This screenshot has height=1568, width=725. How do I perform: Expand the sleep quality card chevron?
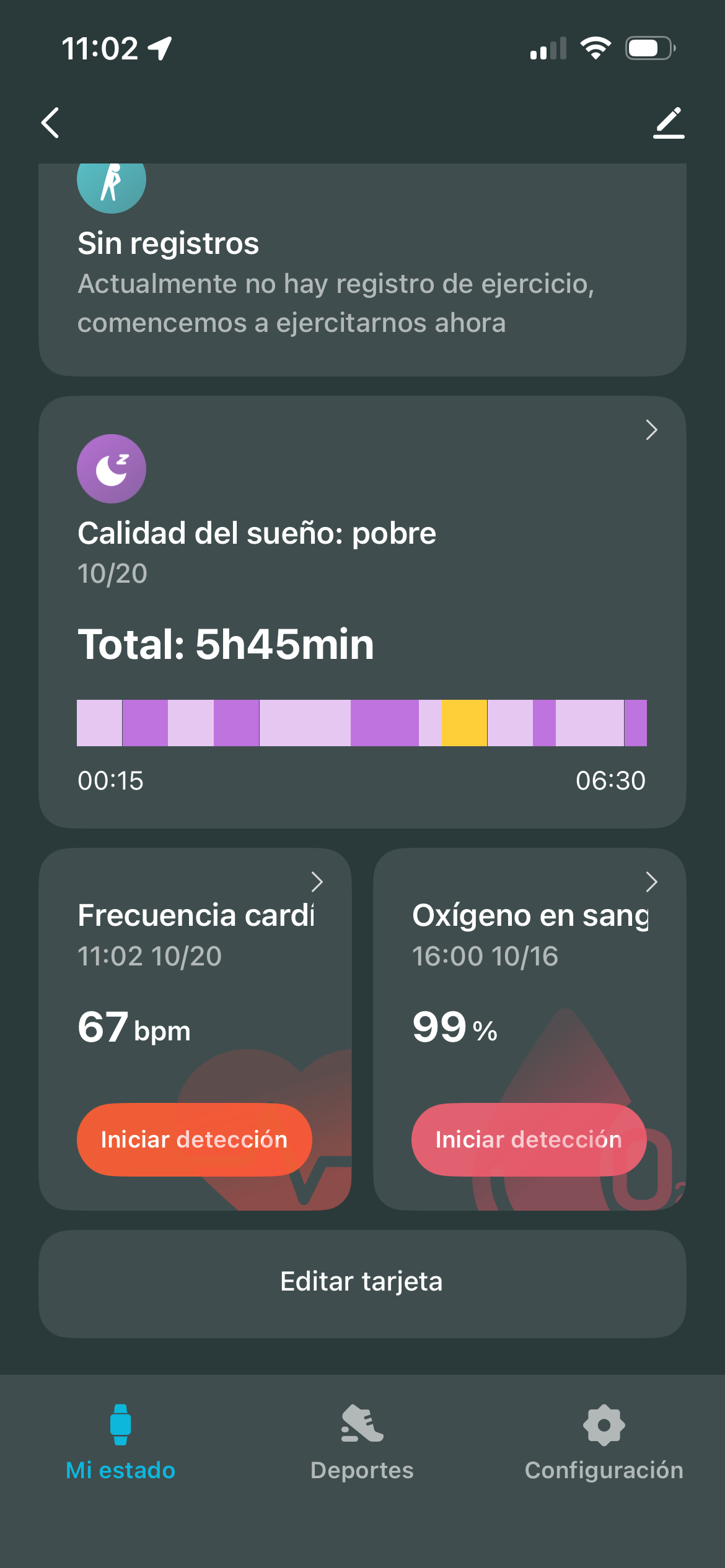[651, 430]
